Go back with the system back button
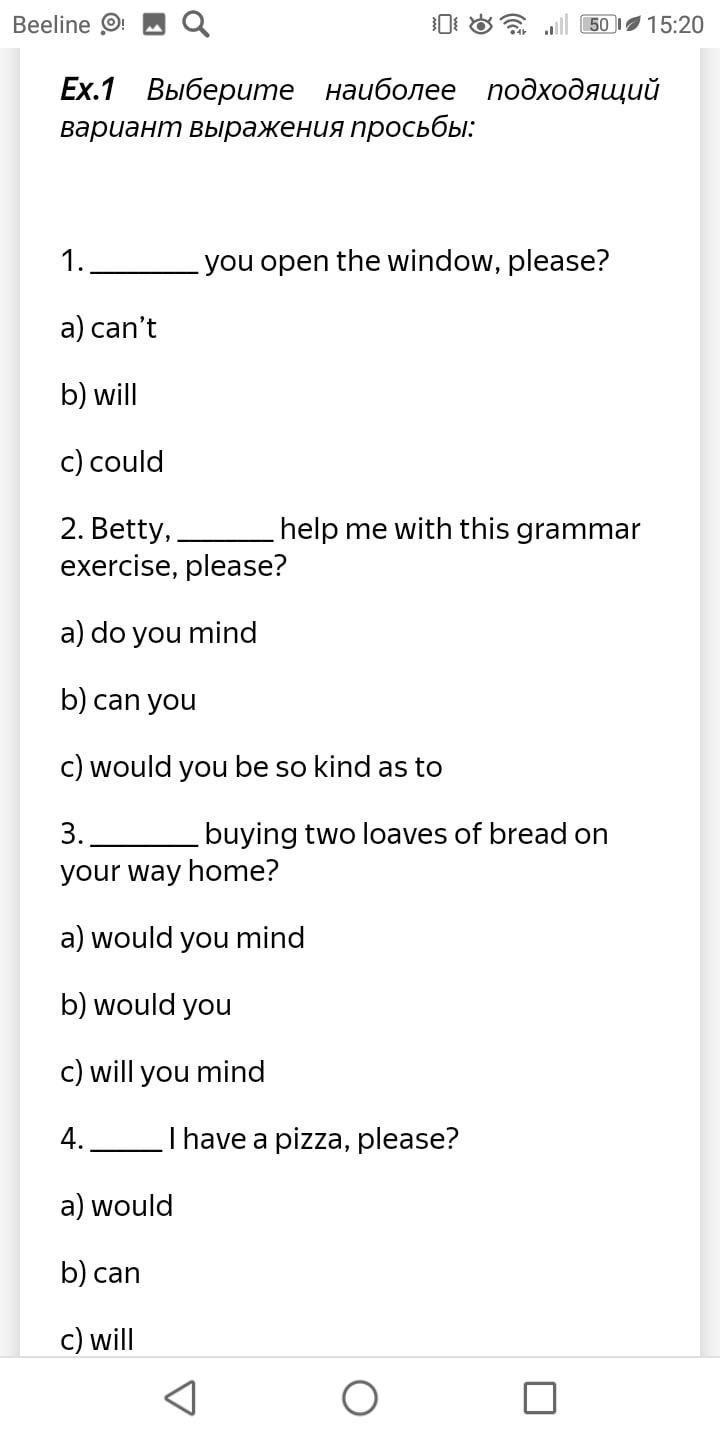720x1440 pixels. (180, 1397)
